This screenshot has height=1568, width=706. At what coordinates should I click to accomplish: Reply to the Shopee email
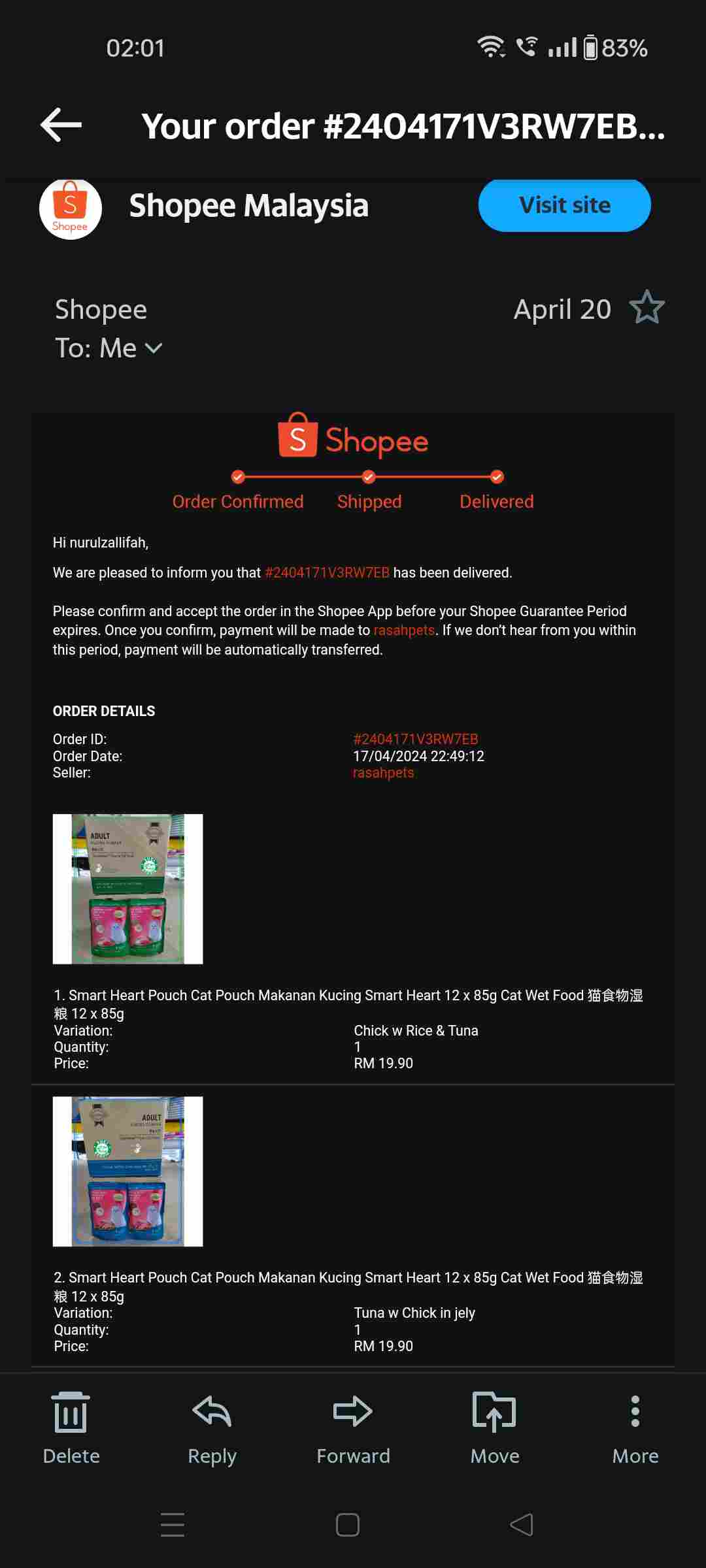tap(212, 1428)
